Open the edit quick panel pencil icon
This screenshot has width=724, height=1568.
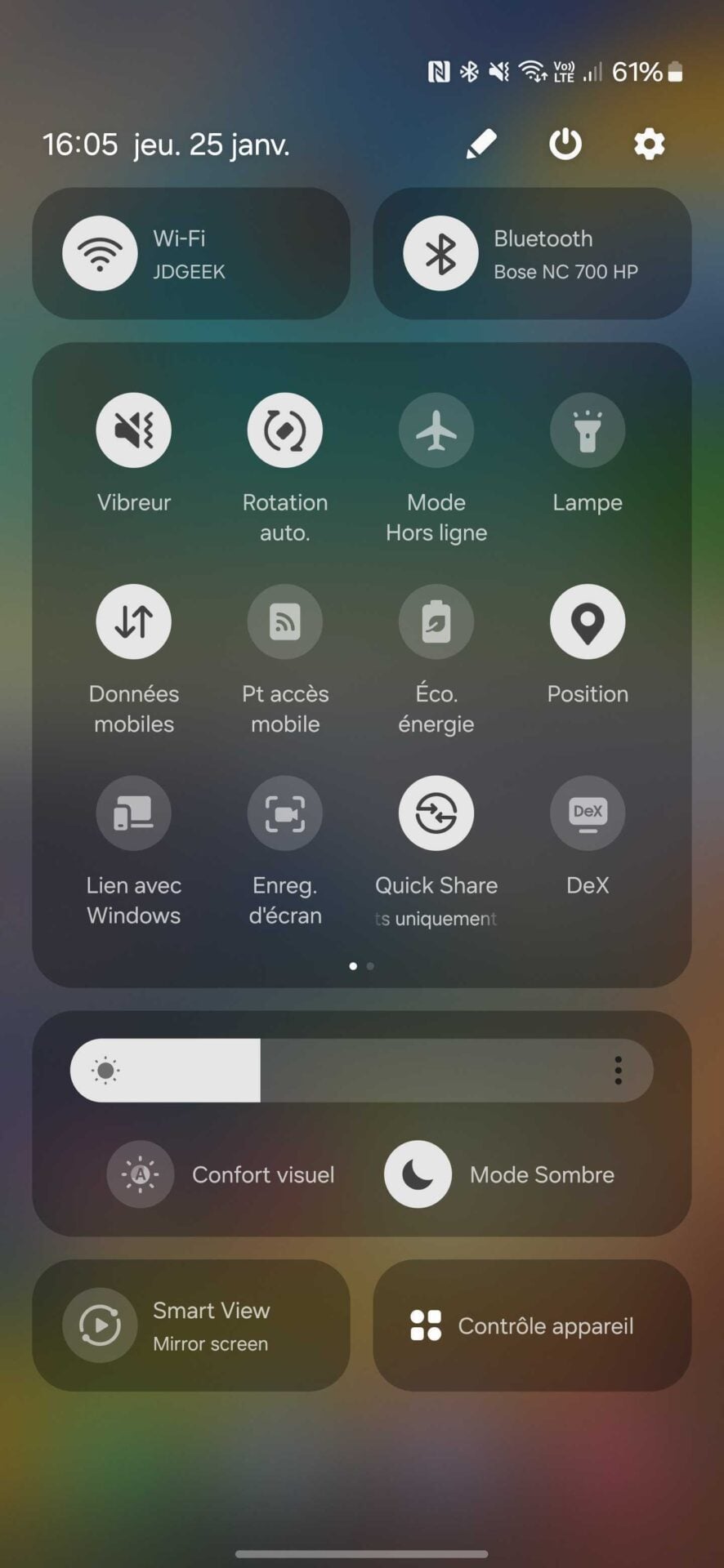[x=481, y=145]
